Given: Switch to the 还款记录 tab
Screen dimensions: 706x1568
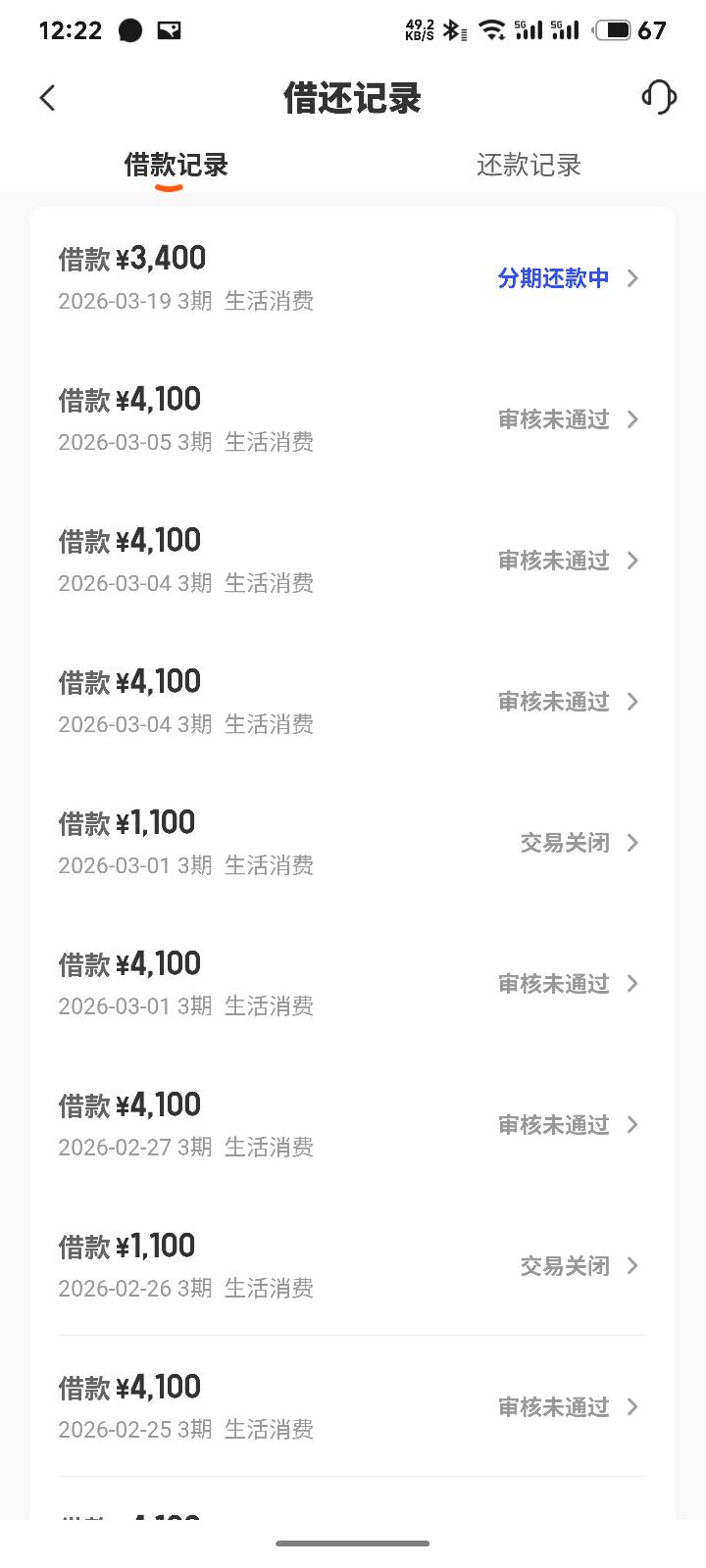Looking at the screenshot, I should coord(529,165).
